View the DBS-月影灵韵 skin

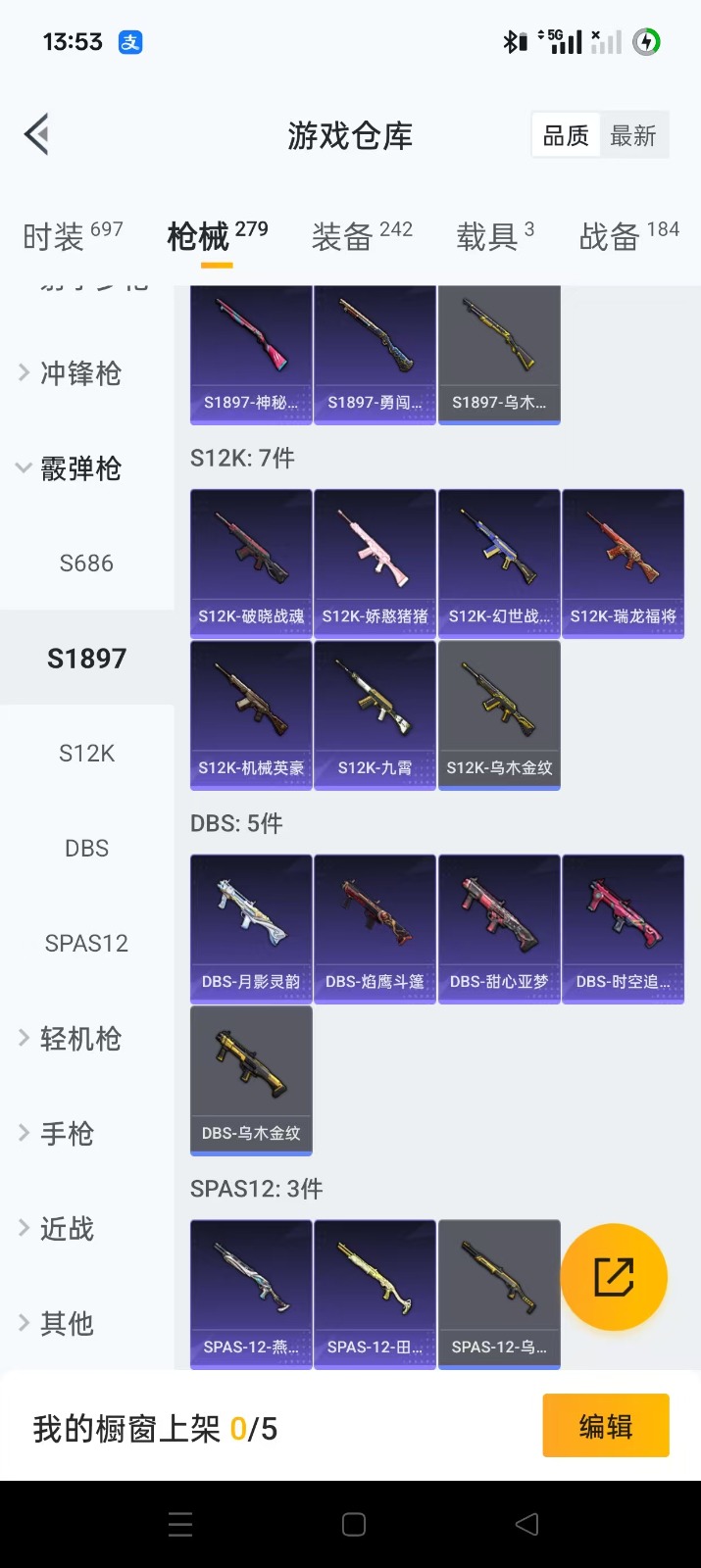point(251,929)
